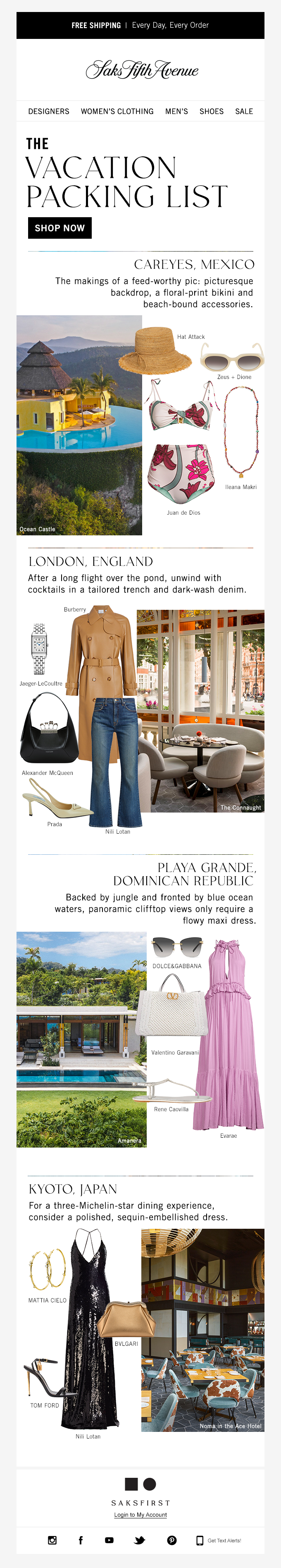281x1568 pixels.
Task: Open Saks Instagram page
Action: [52, 1540]
